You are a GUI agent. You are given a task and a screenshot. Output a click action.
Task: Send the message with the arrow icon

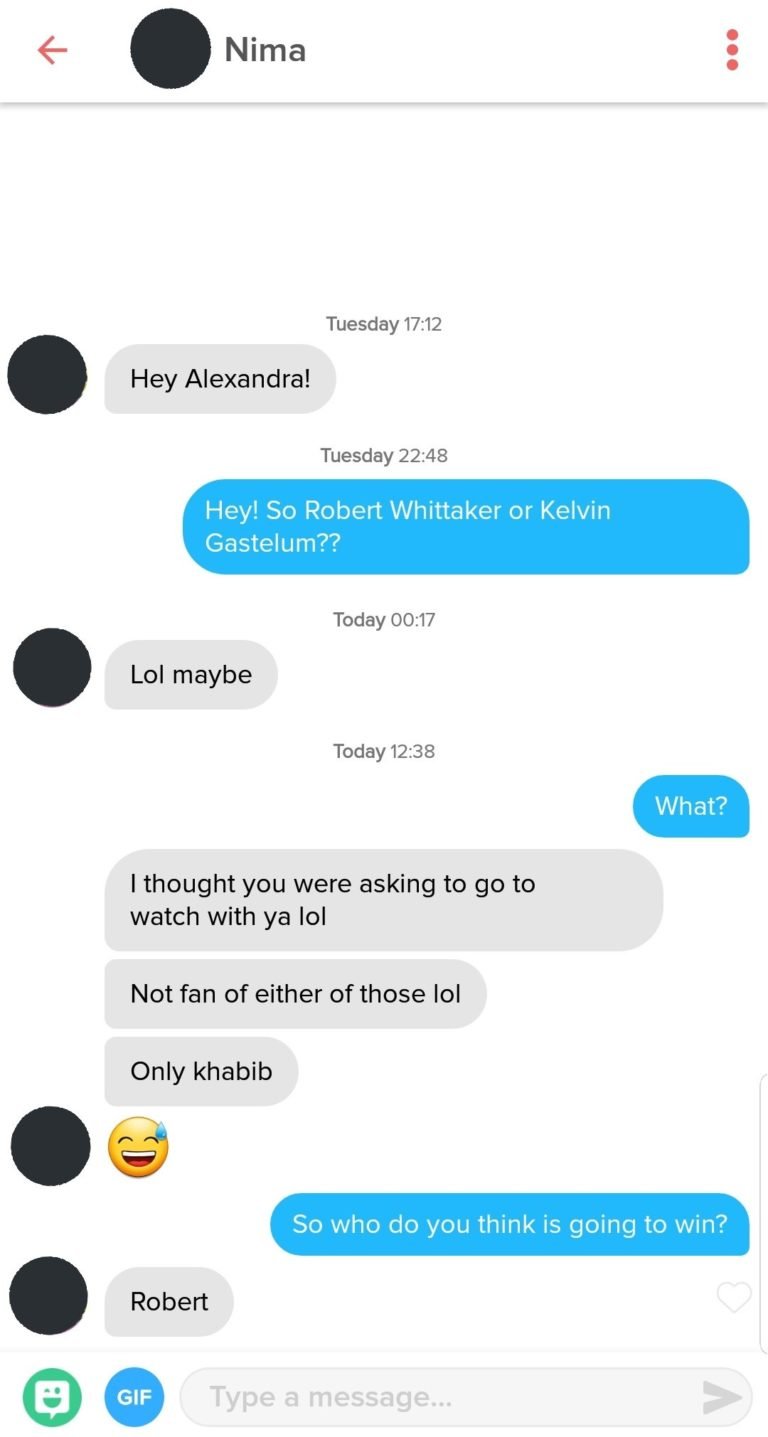(721, 1397)
